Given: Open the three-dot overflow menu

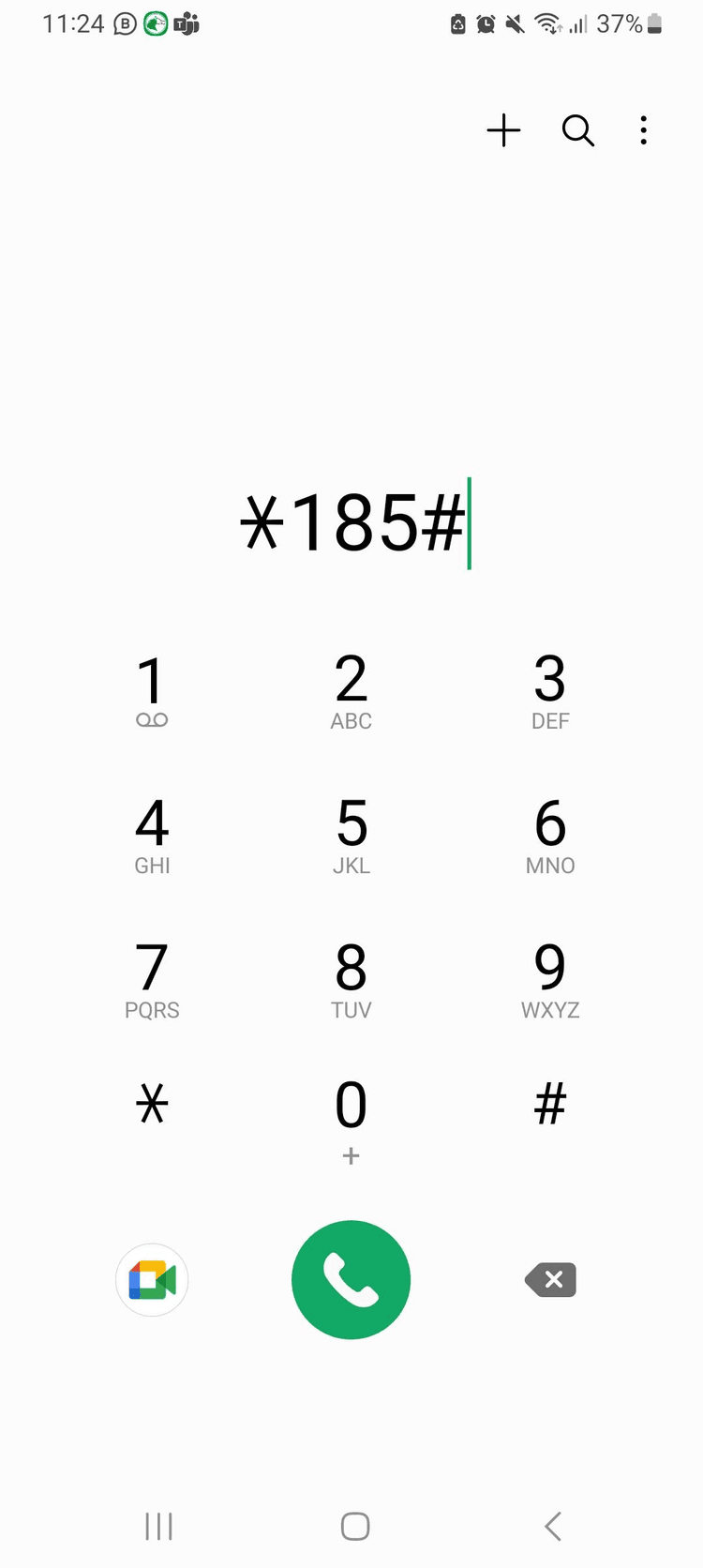Looking at the screenshot, I should coord(643,130).
